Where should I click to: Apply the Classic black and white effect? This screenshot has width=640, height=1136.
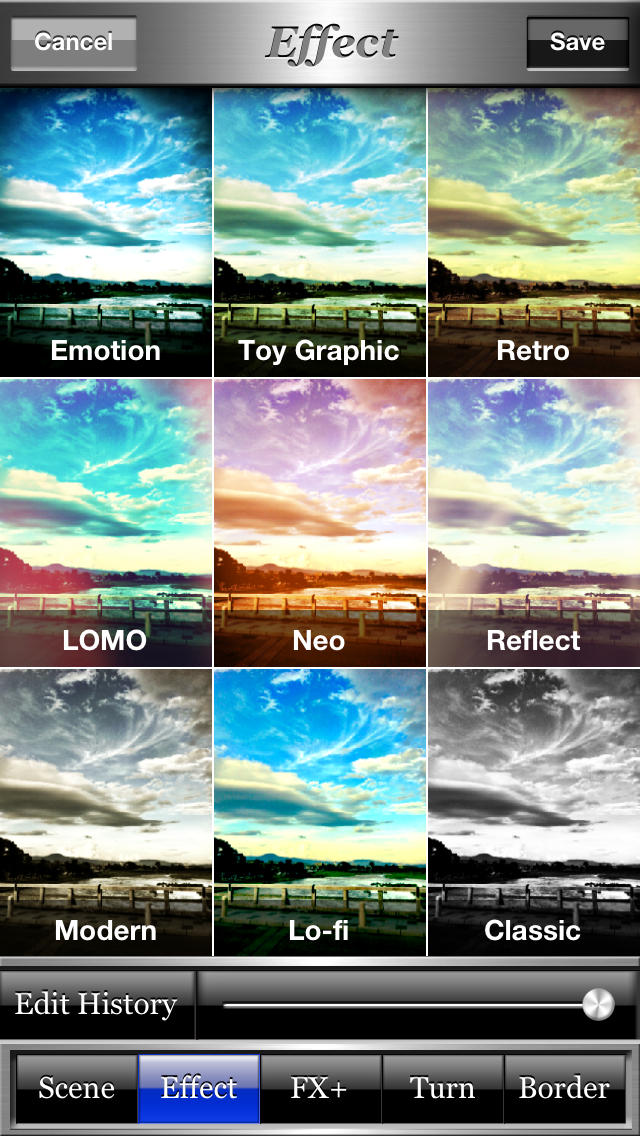[x=533, y=812]
